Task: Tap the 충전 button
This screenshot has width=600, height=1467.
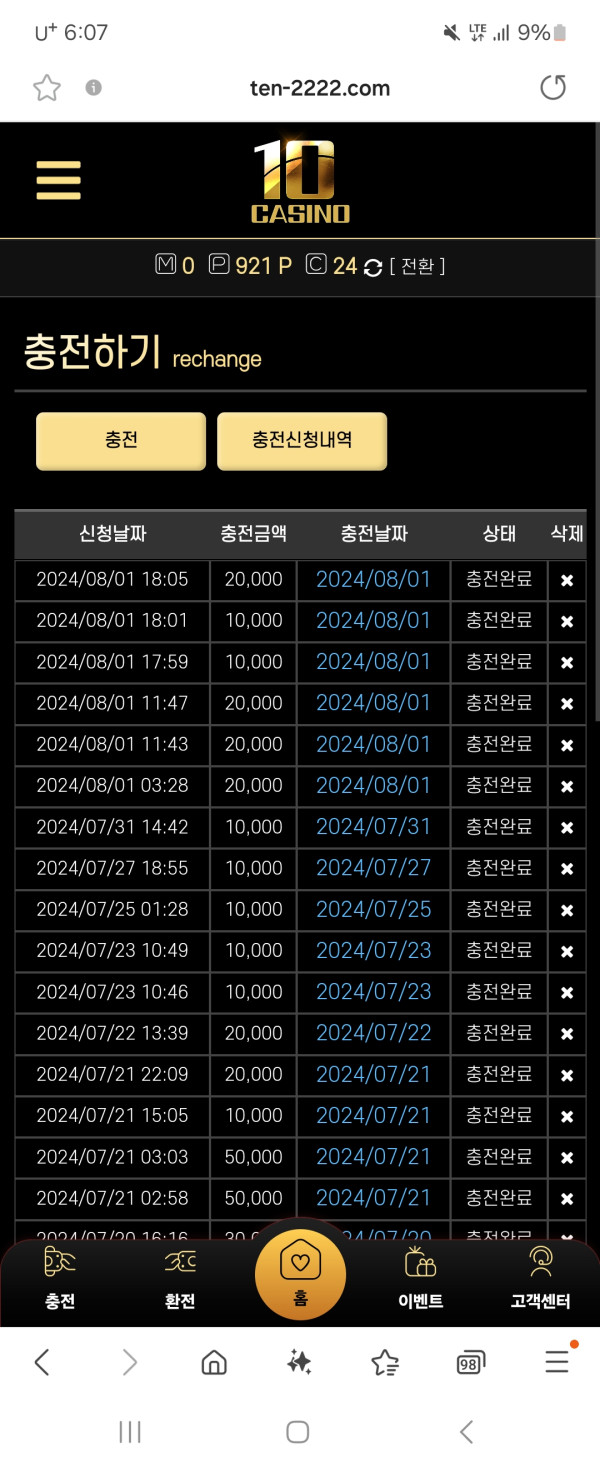Action: (121, 440)
